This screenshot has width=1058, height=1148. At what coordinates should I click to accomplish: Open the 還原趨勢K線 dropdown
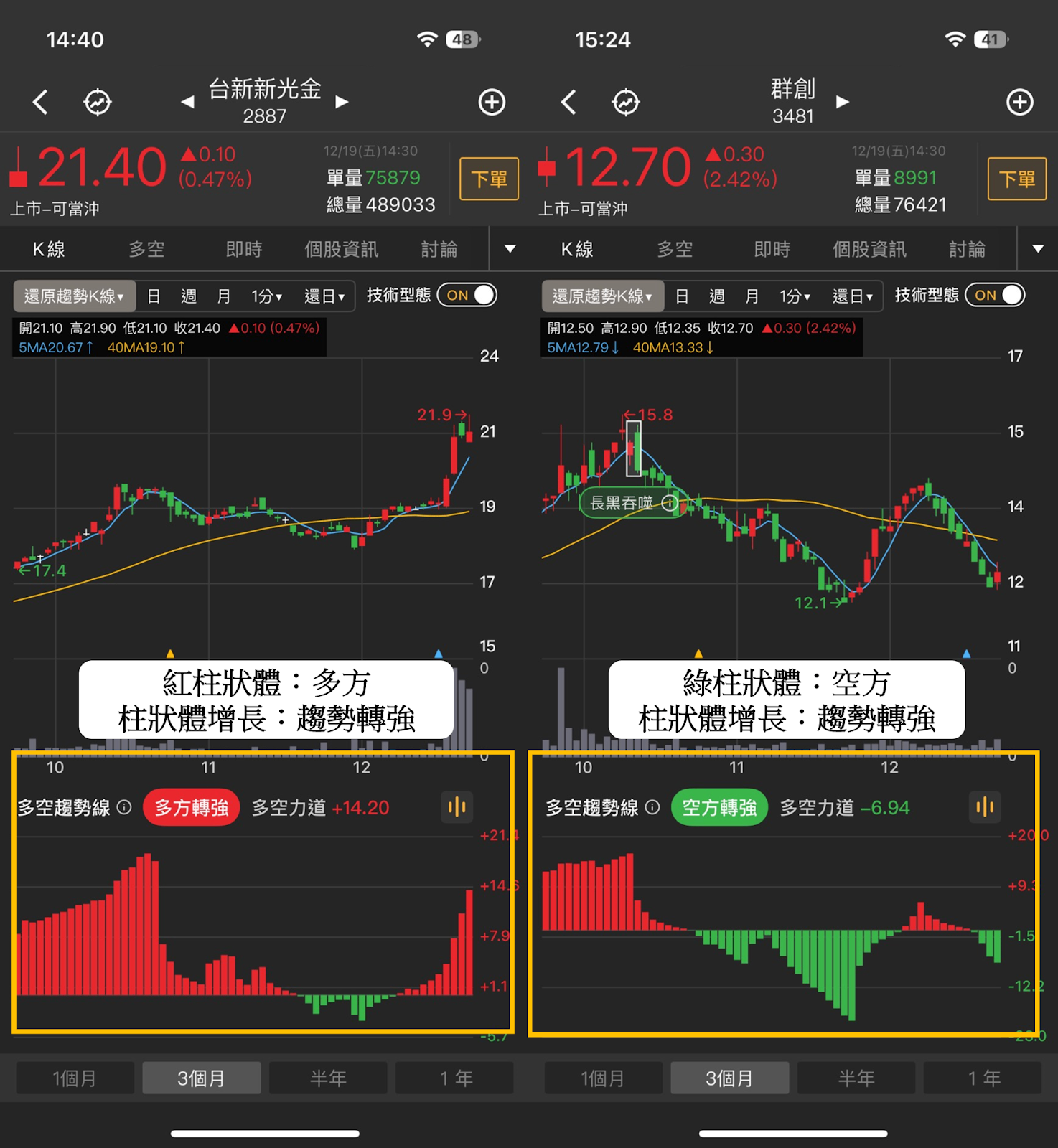click(74, 296)
